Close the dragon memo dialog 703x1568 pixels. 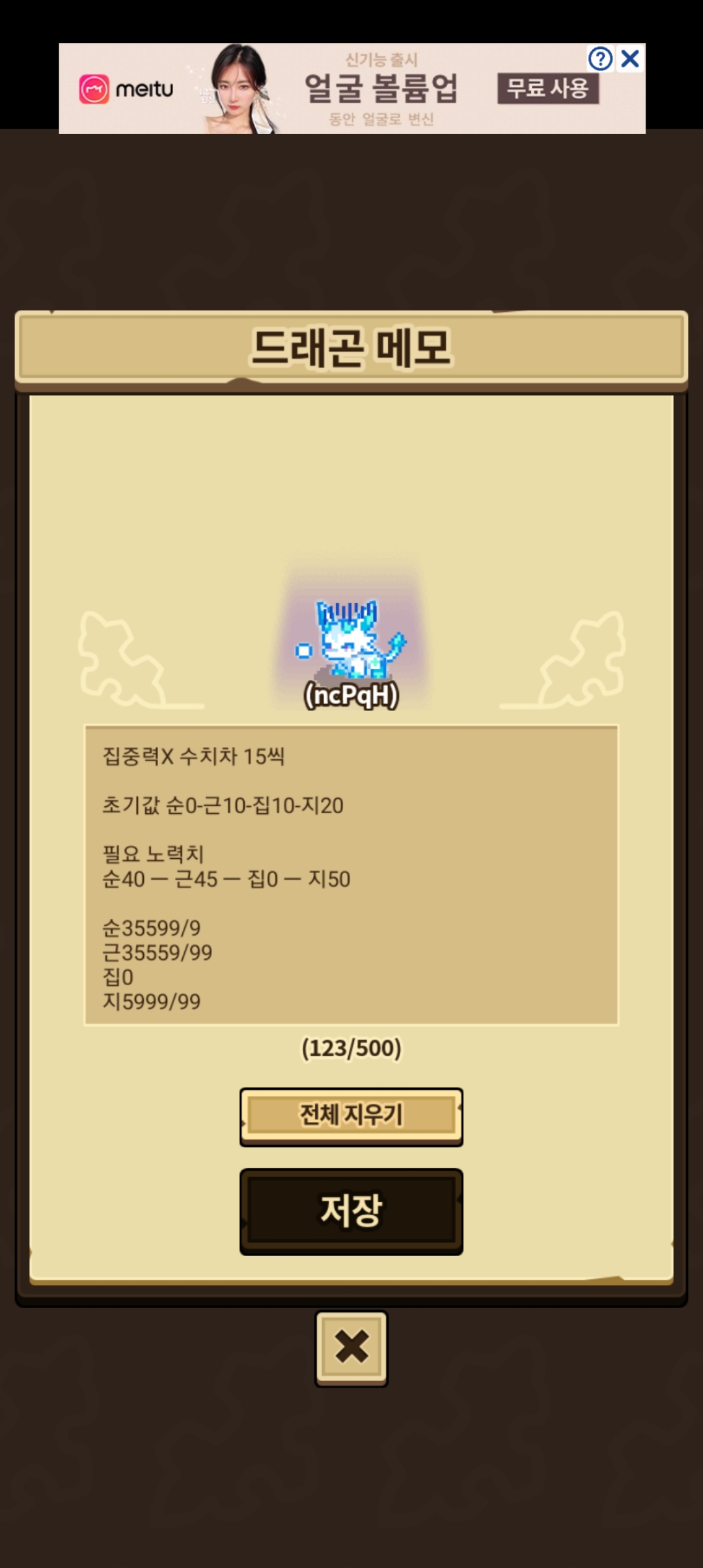click(351, 1348)
